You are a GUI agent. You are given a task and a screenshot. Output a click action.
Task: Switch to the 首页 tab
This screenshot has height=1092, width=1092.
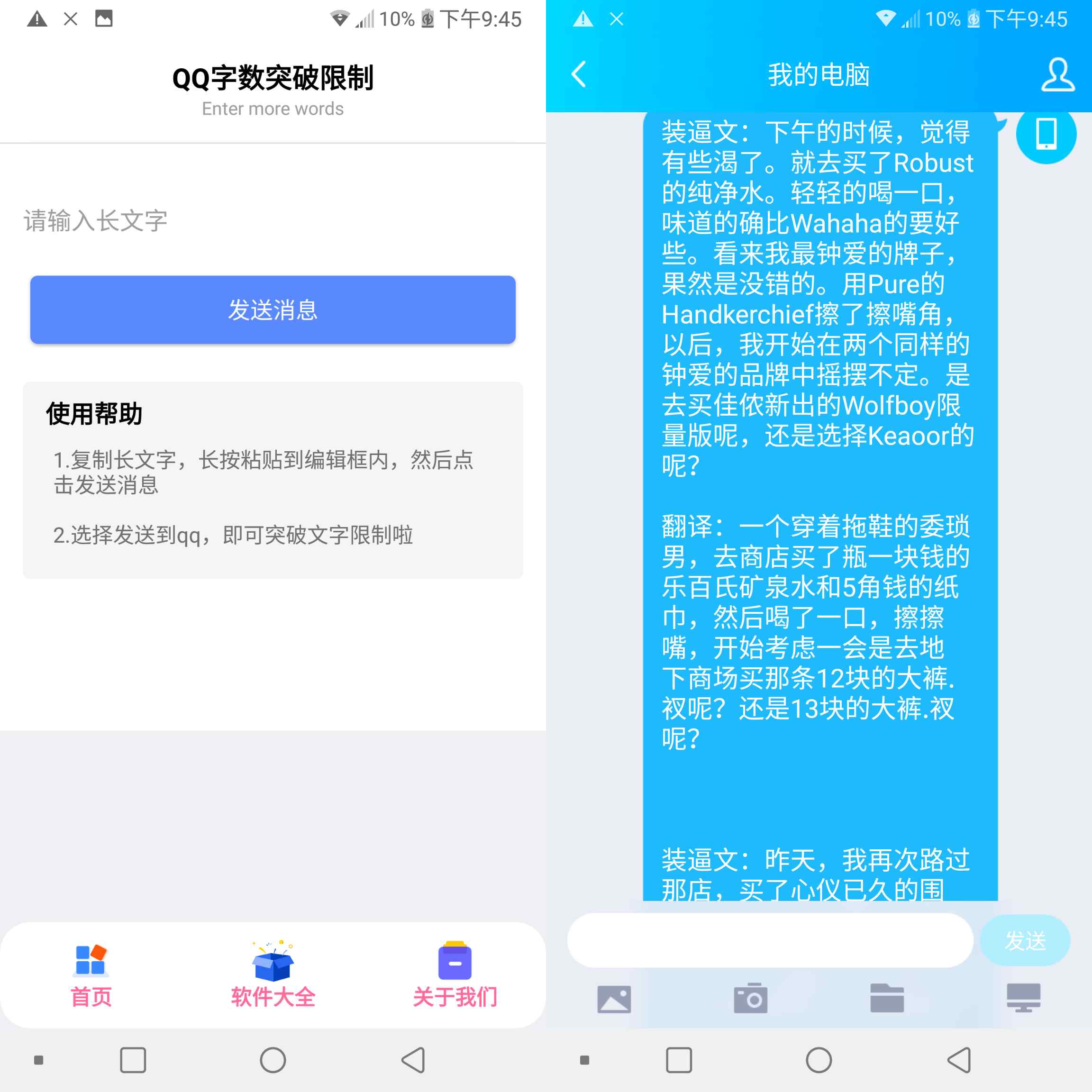(x=91, y=974)
